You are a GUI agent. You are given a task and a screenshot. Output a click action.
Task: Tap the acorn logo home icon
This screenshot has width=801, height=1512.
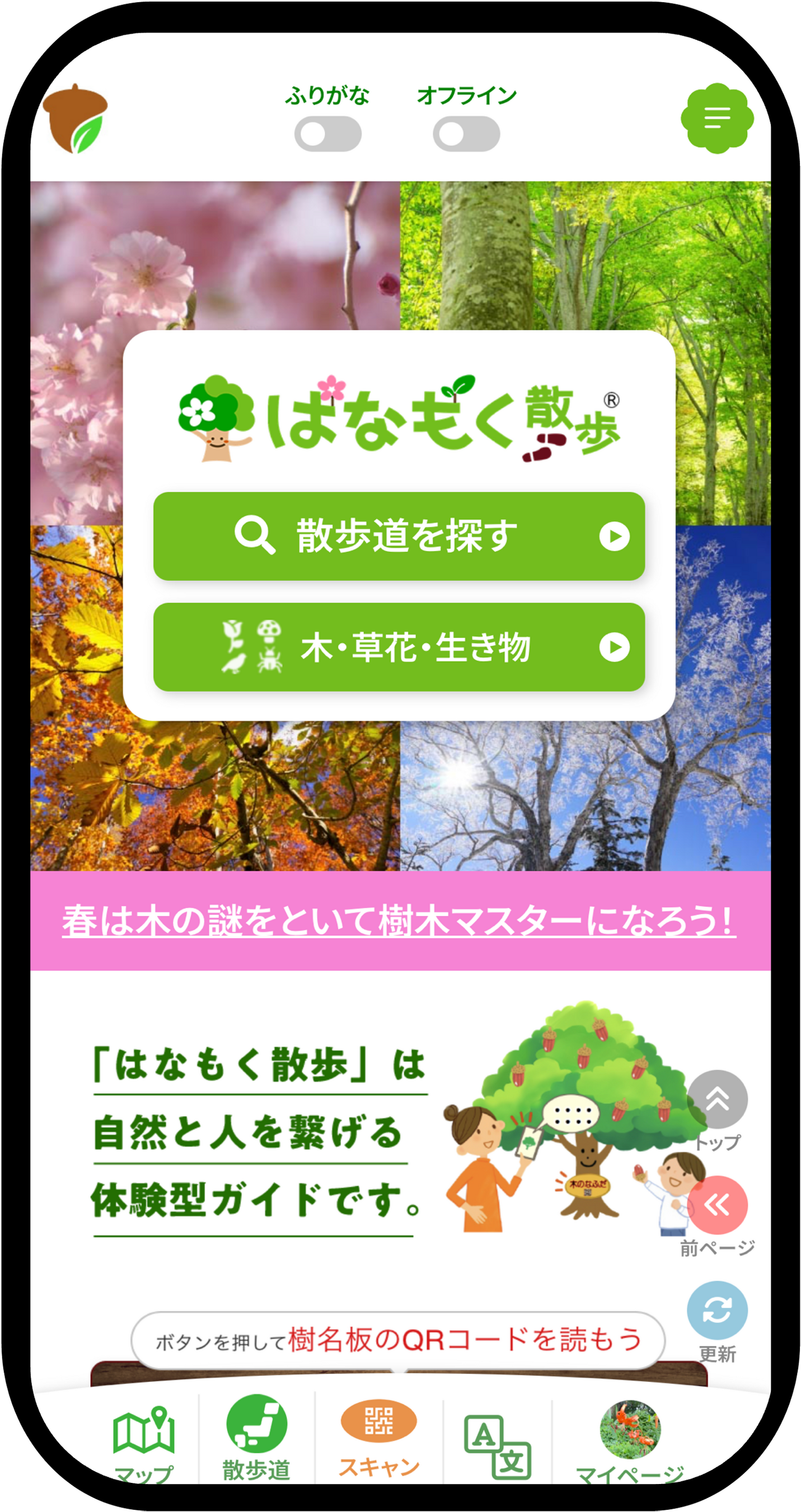(x=75, y=119)
